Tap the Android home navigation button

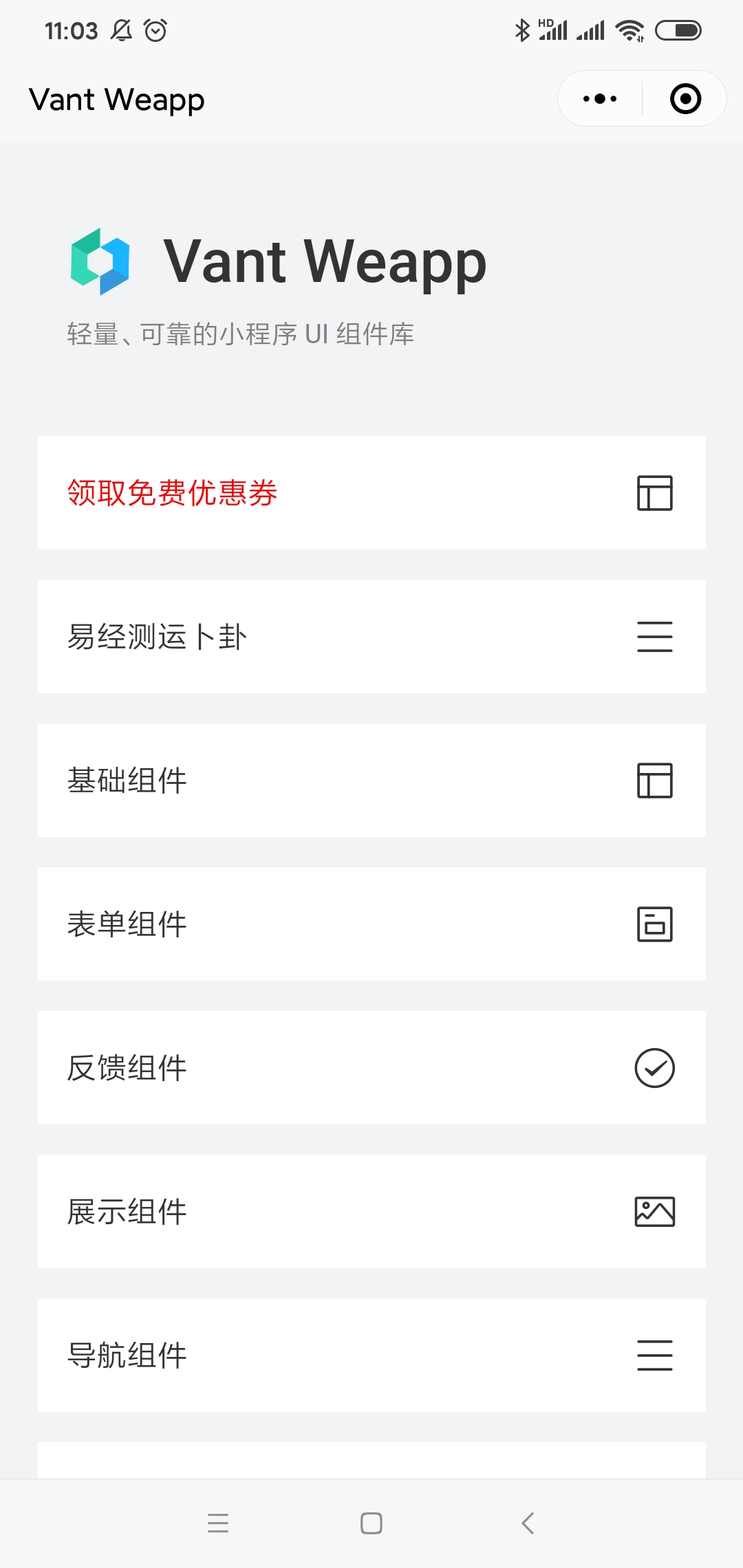tap(371, 1522)
